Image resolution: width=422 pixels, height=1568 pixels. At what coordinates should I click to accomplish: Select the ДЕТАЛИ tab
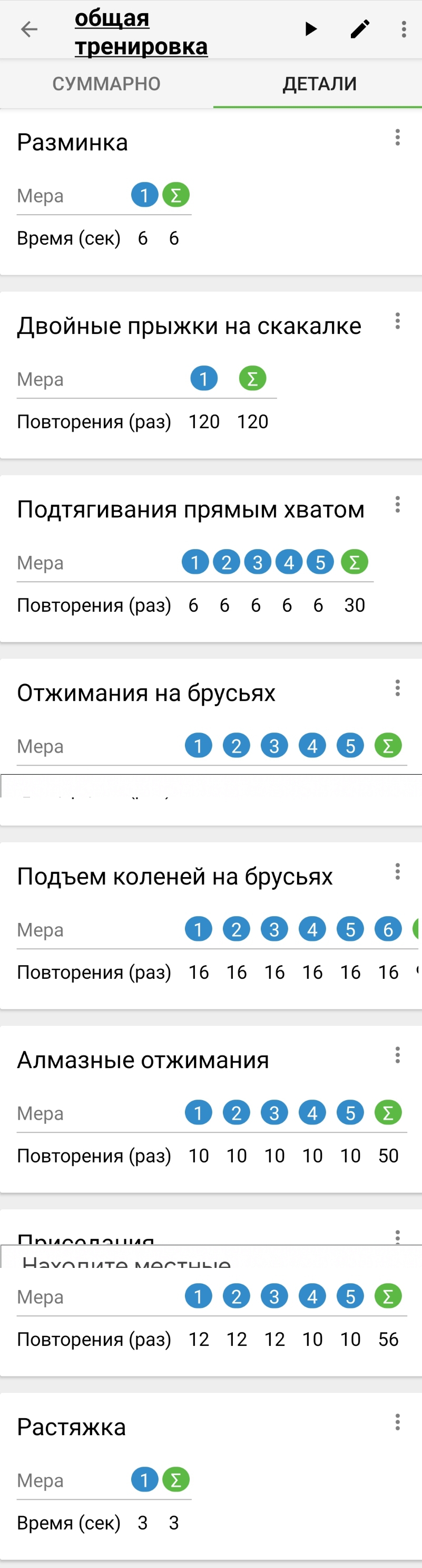(319, 84)
